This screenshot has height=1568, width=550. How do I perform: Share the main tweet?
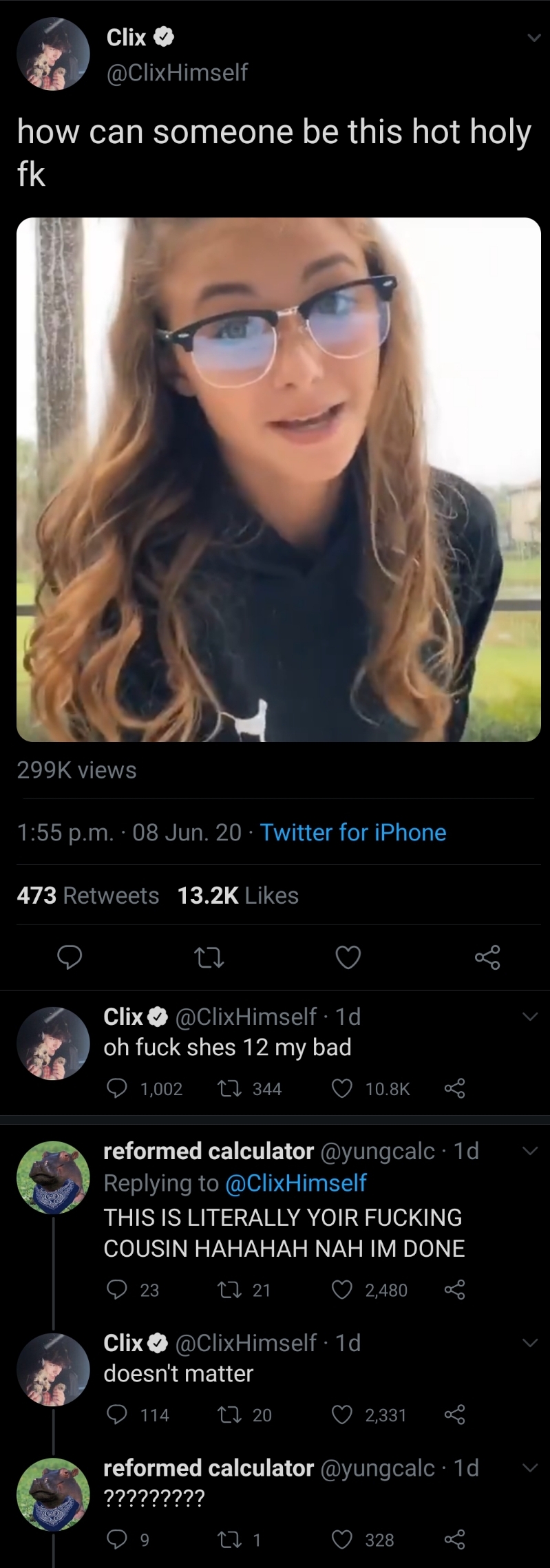coord(487,957)
